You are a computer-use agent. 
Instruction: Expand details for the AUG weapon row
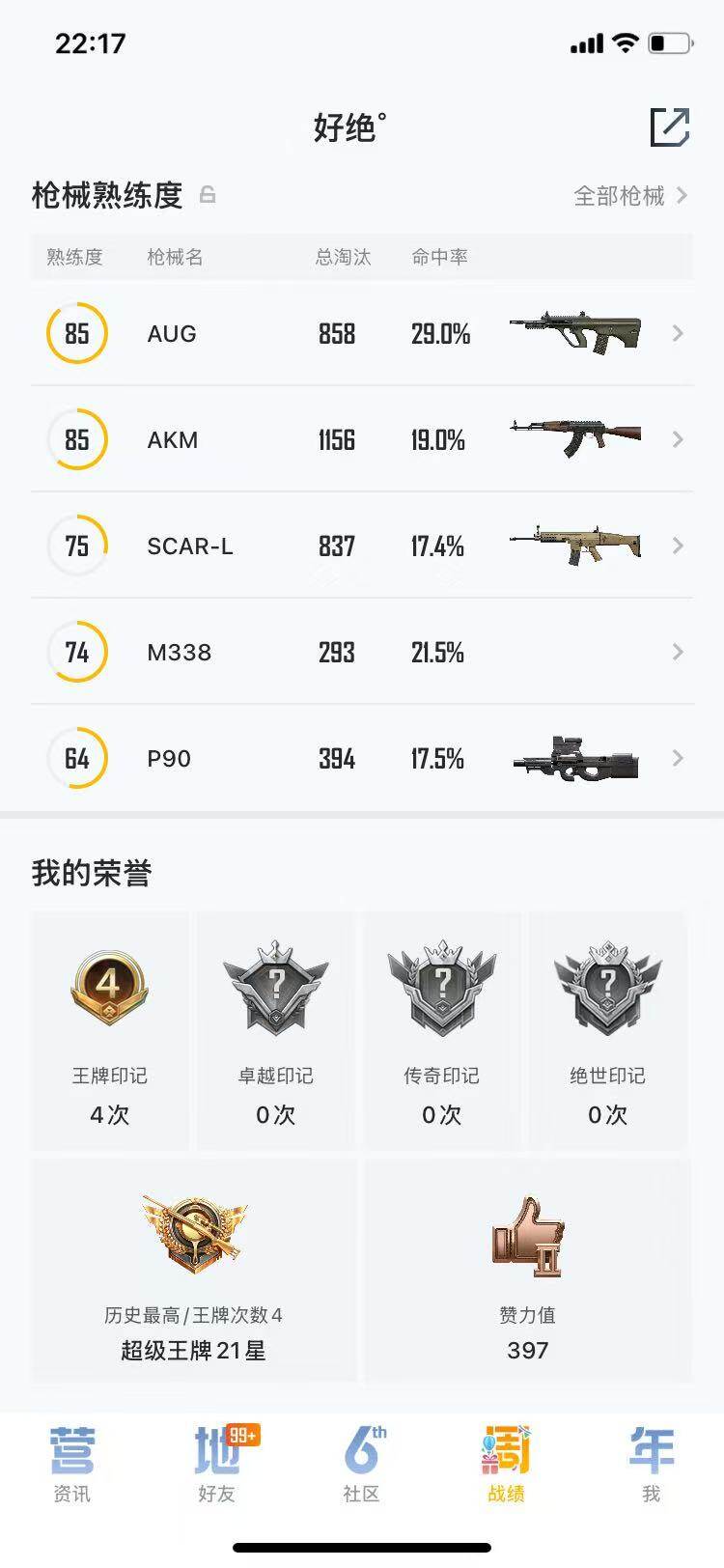[x=677, y=333]
